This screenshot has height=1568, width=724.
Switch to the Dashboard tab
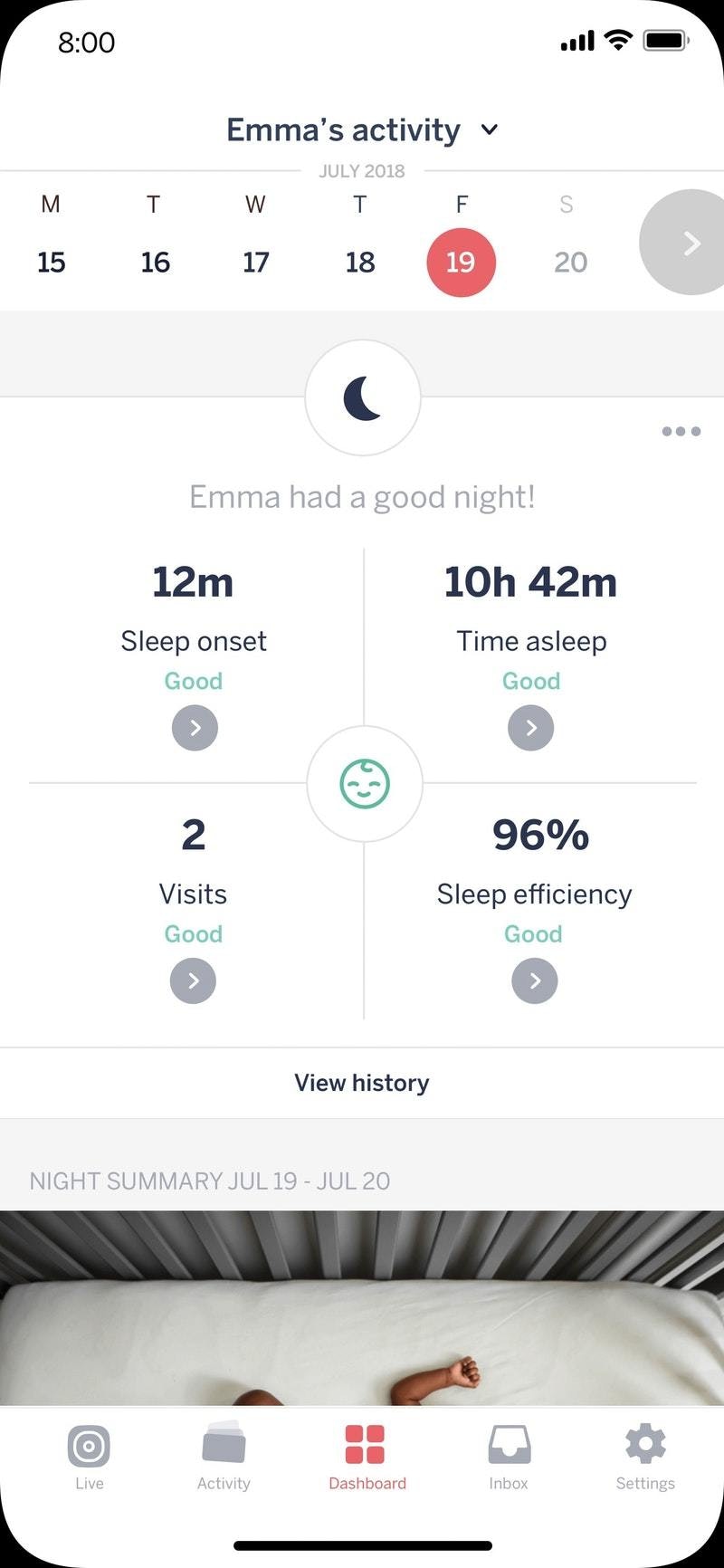pyautogui.click(x=367, y=1456)
